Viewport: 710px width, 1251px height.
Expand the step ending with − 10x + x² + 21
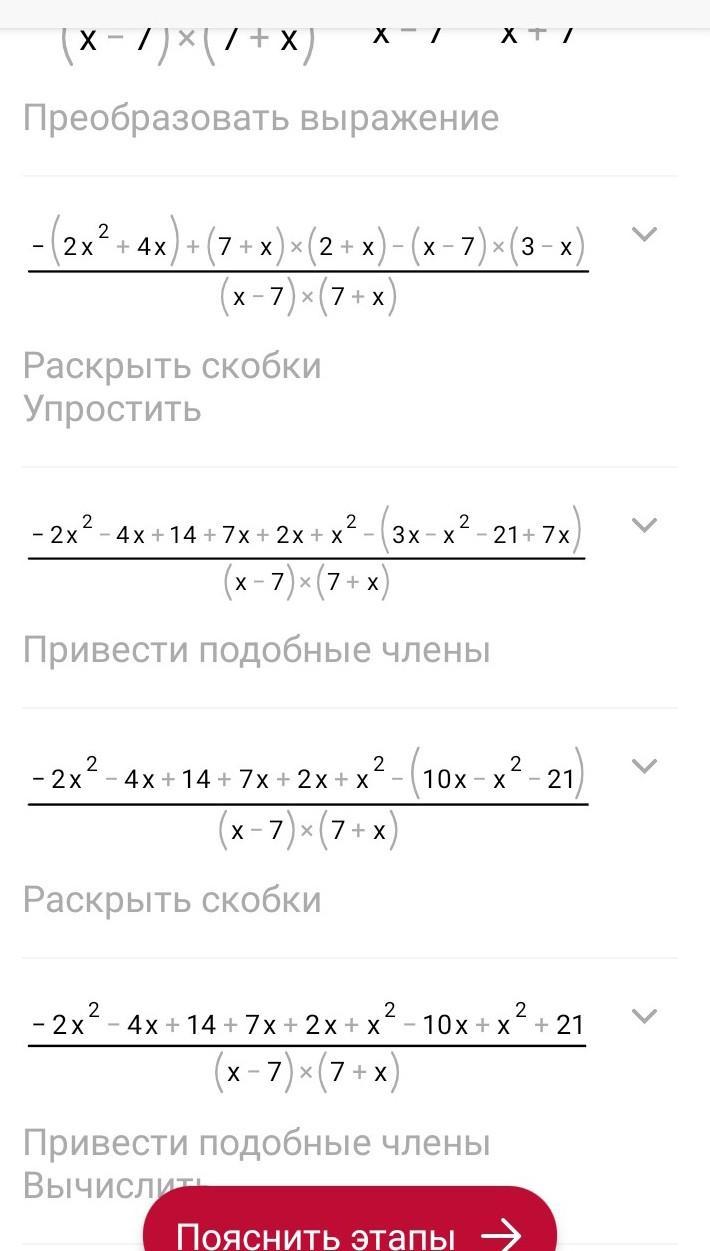pyautogui.click(x=645, y=1016)
